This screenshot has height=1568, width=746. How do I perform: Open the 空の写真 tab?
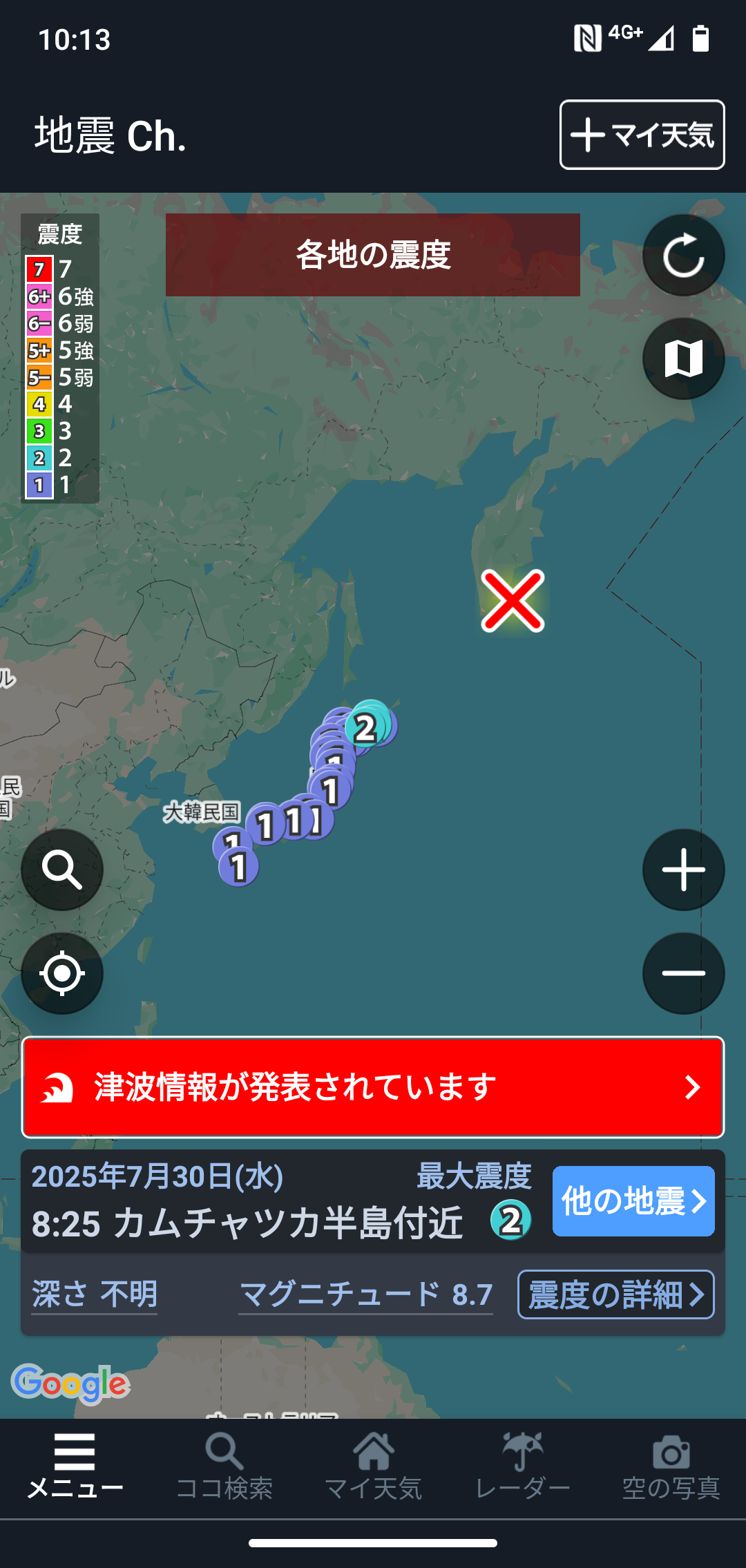click(x=671, y=1466)
